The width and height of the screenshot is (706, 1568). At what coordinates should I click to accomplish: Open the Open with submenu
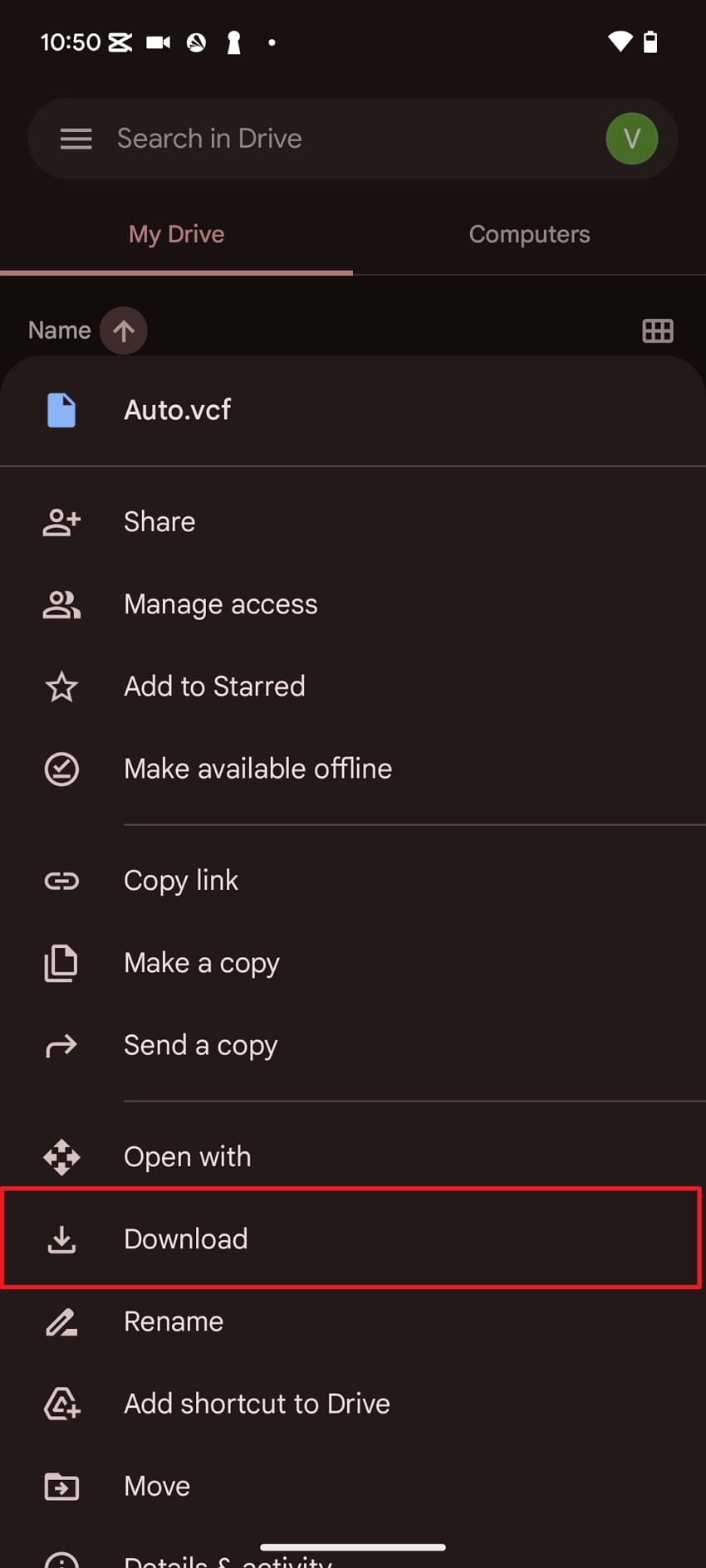[x=188, y=1156]
